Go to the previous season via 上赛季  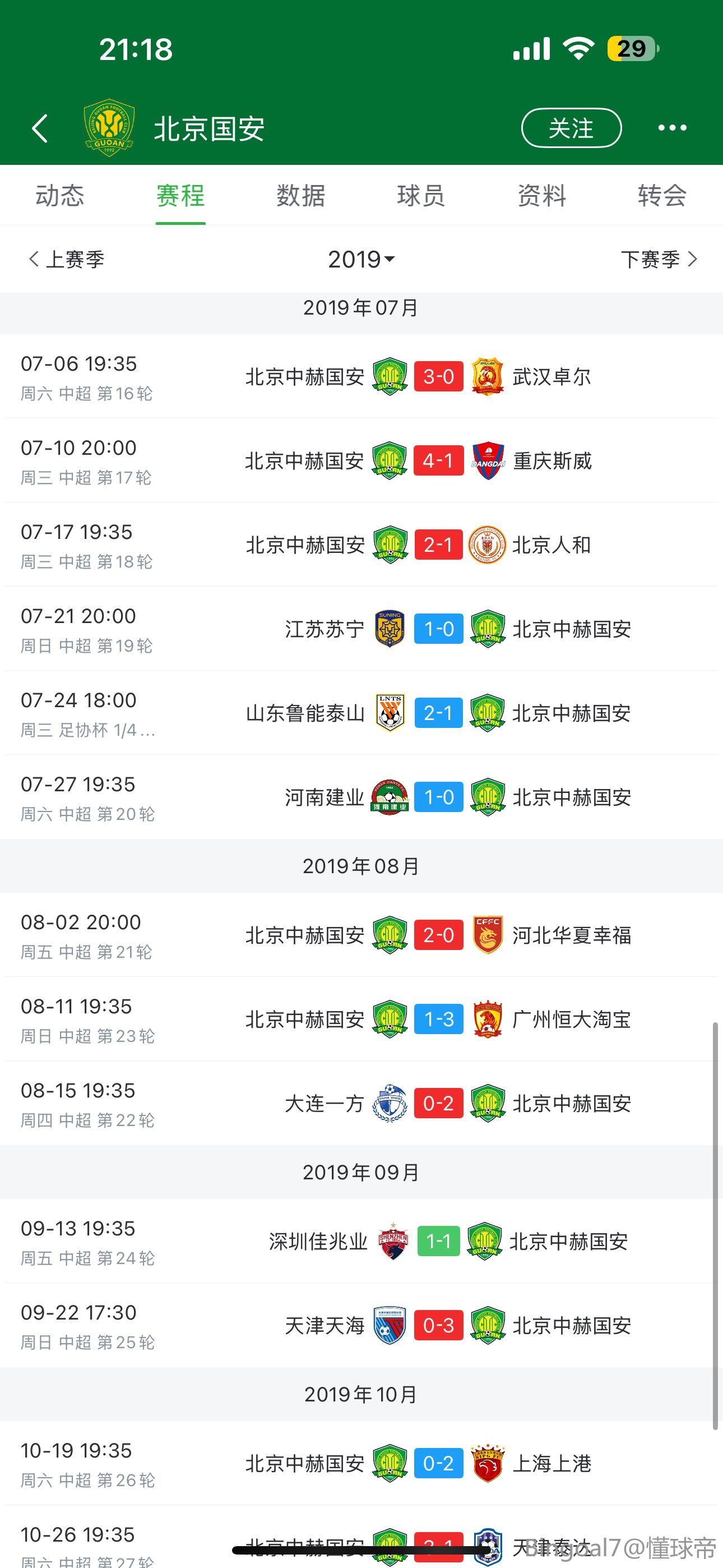66,259
